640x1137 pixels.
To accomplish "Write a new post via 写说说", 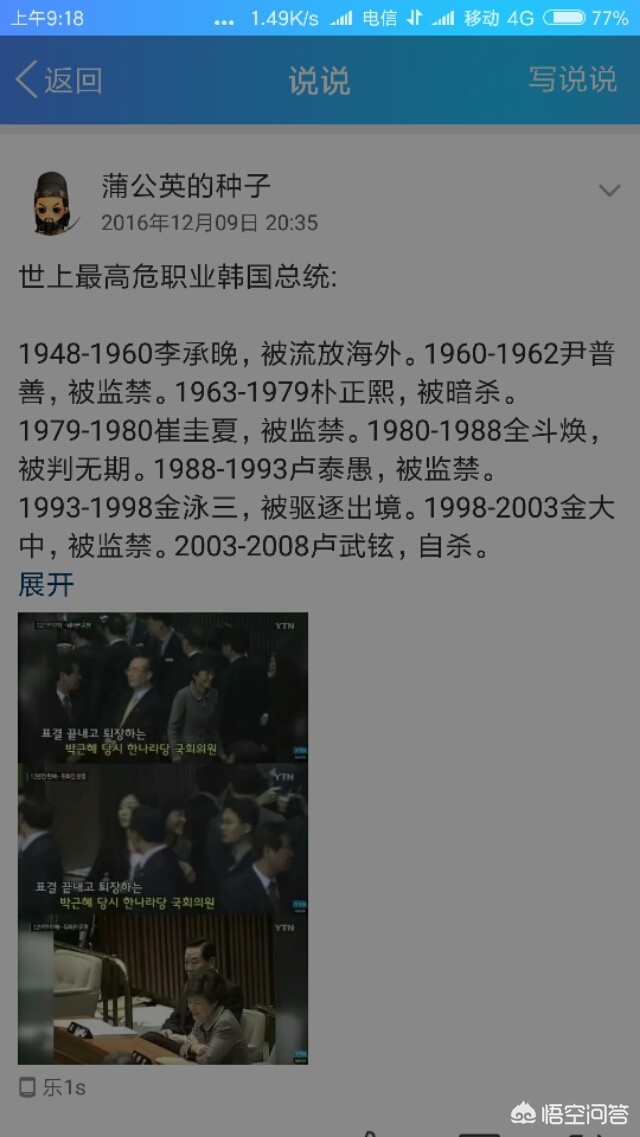I will coord(572,80).
